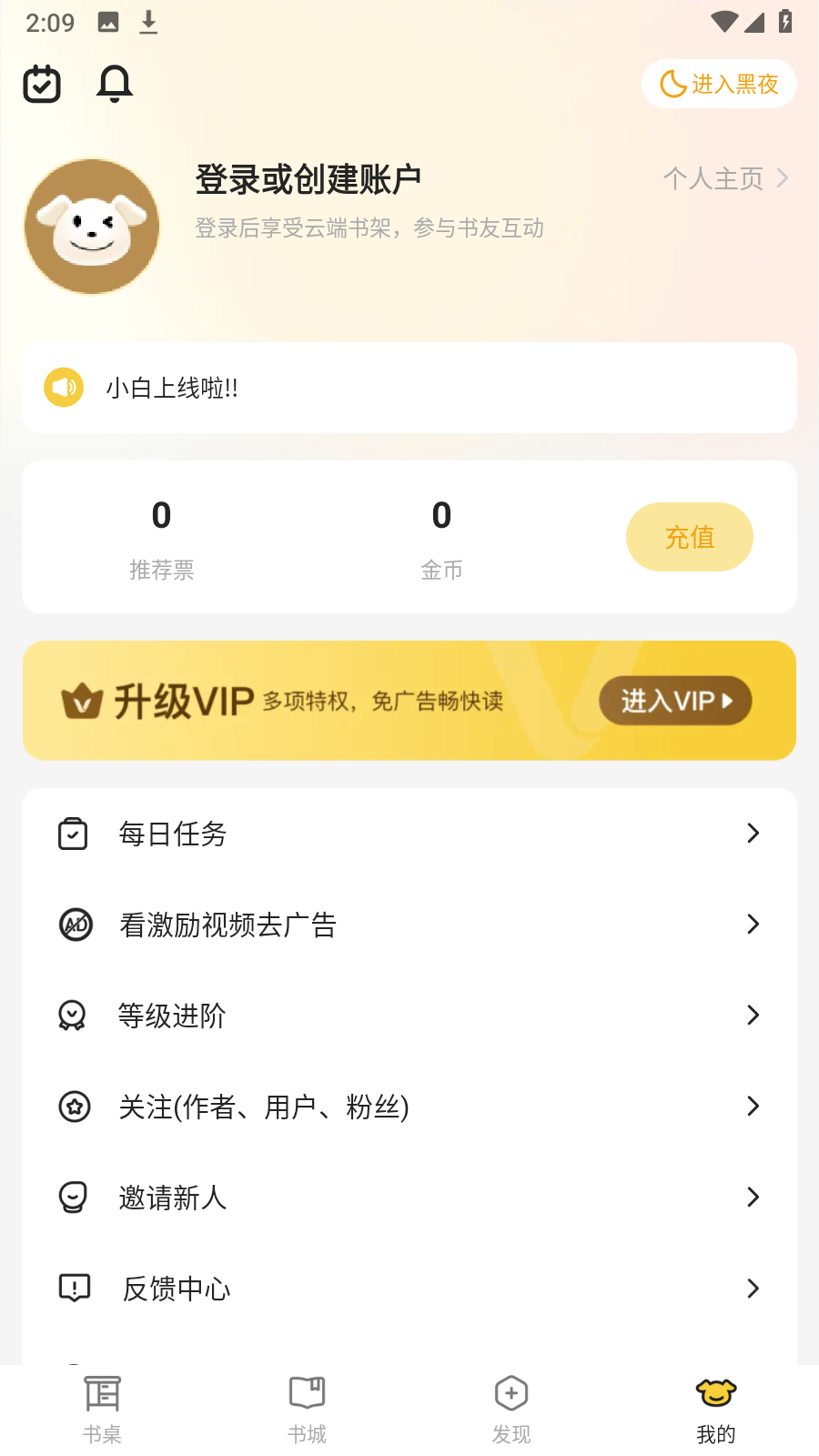Viewport: 819px width, 1456px height.
Task: Open the notification bell
Action: pyautogui.click(x=114, y=83)
